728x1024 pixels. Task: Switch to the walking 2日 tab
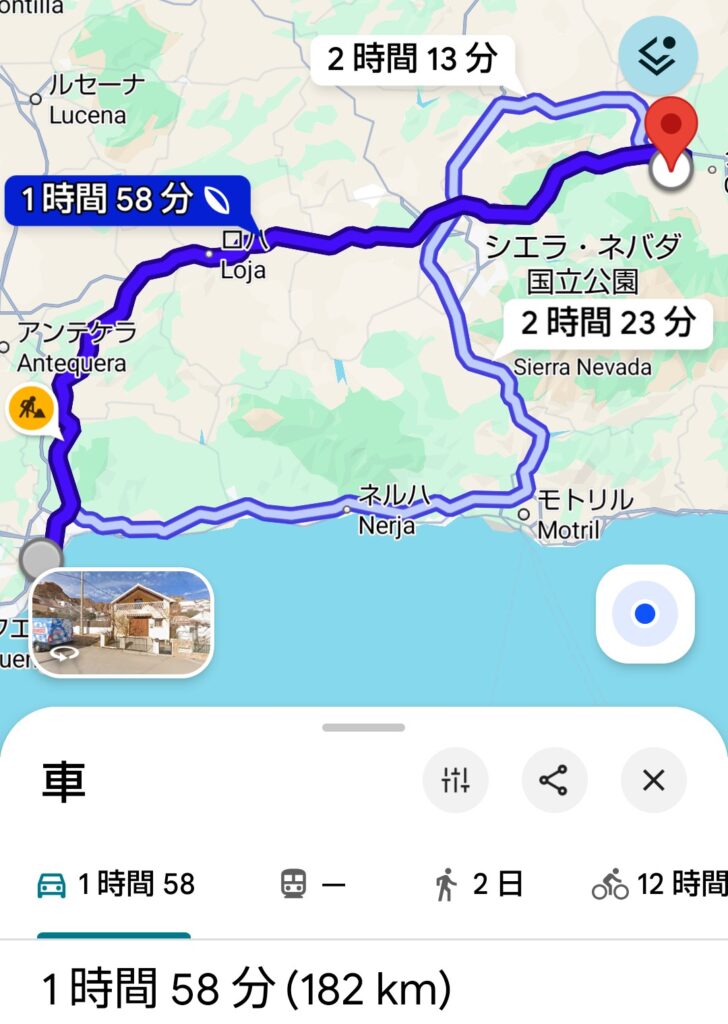point(478,884)
